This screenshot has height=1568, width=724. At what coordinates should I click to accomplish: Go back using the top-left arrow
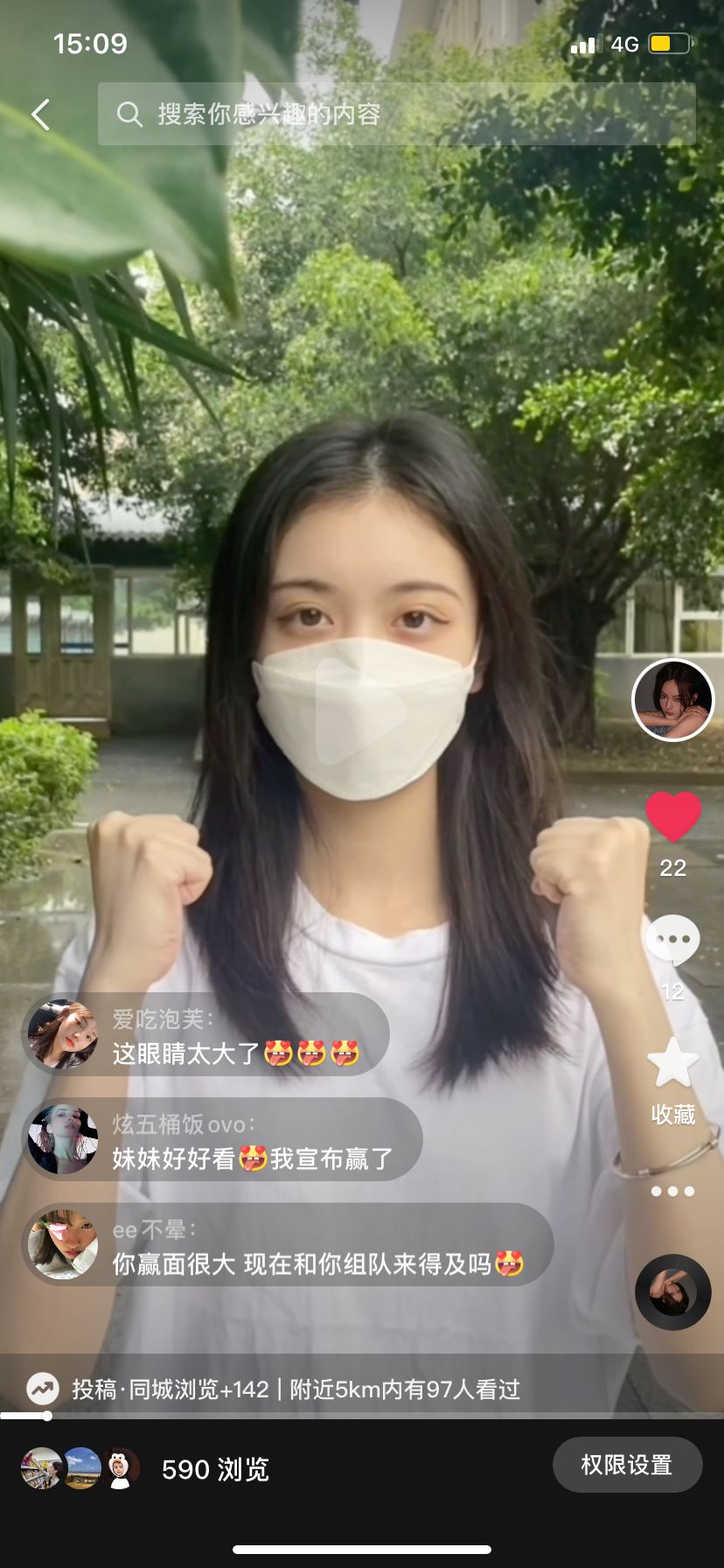coord(40,115)
